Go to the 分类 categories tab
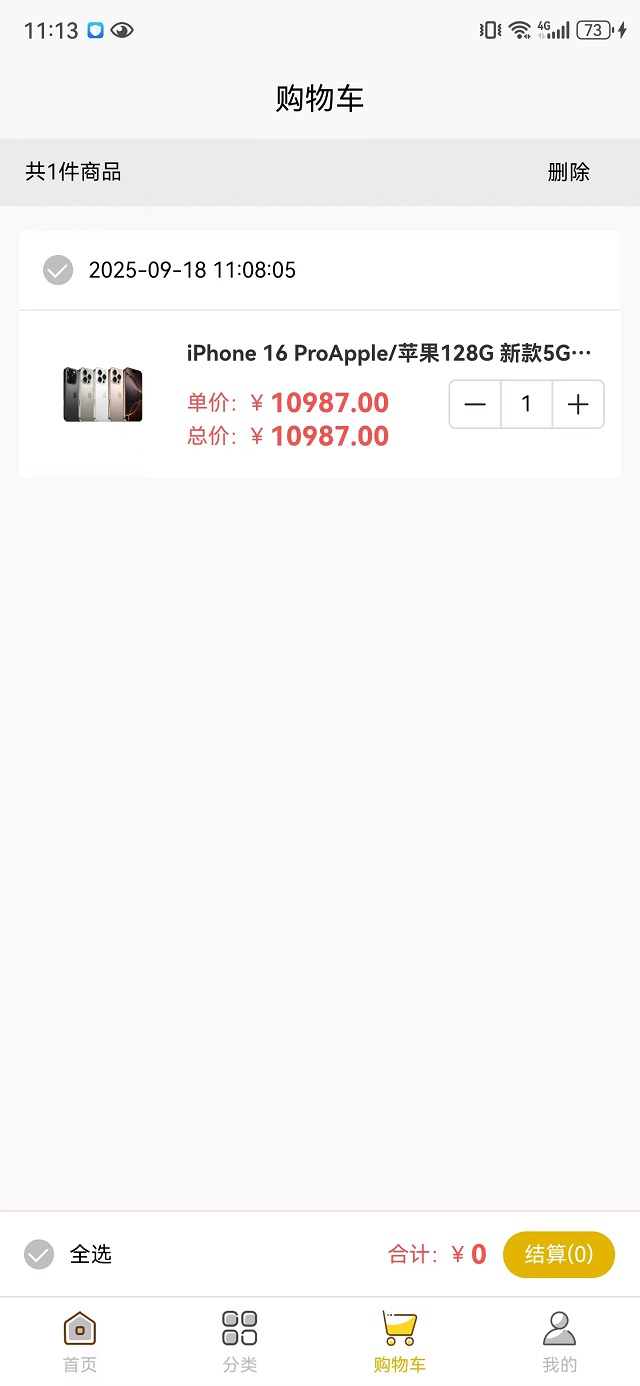This screenshot has width=640, height=1386. pyautogui.click(x=240, y=1341)
